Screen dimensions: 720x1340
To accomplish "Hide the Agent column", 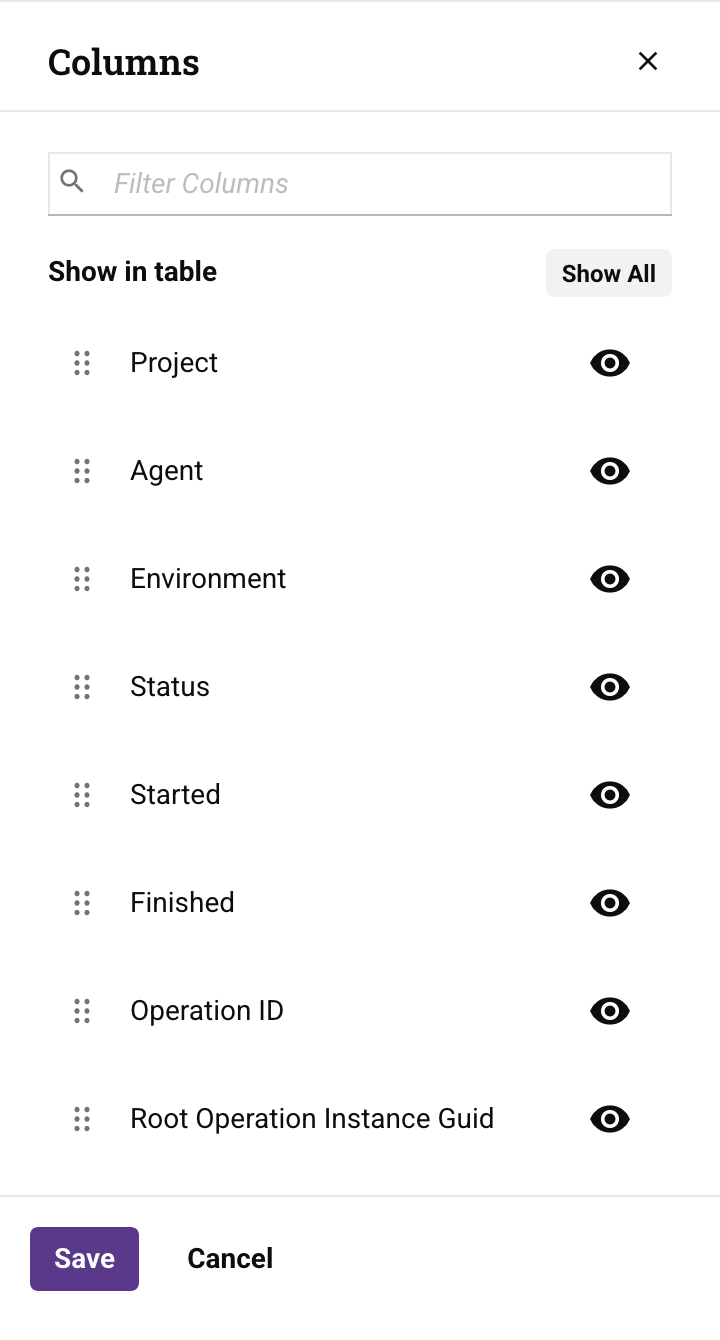I will pyautogui.click(x=610, y=471).
